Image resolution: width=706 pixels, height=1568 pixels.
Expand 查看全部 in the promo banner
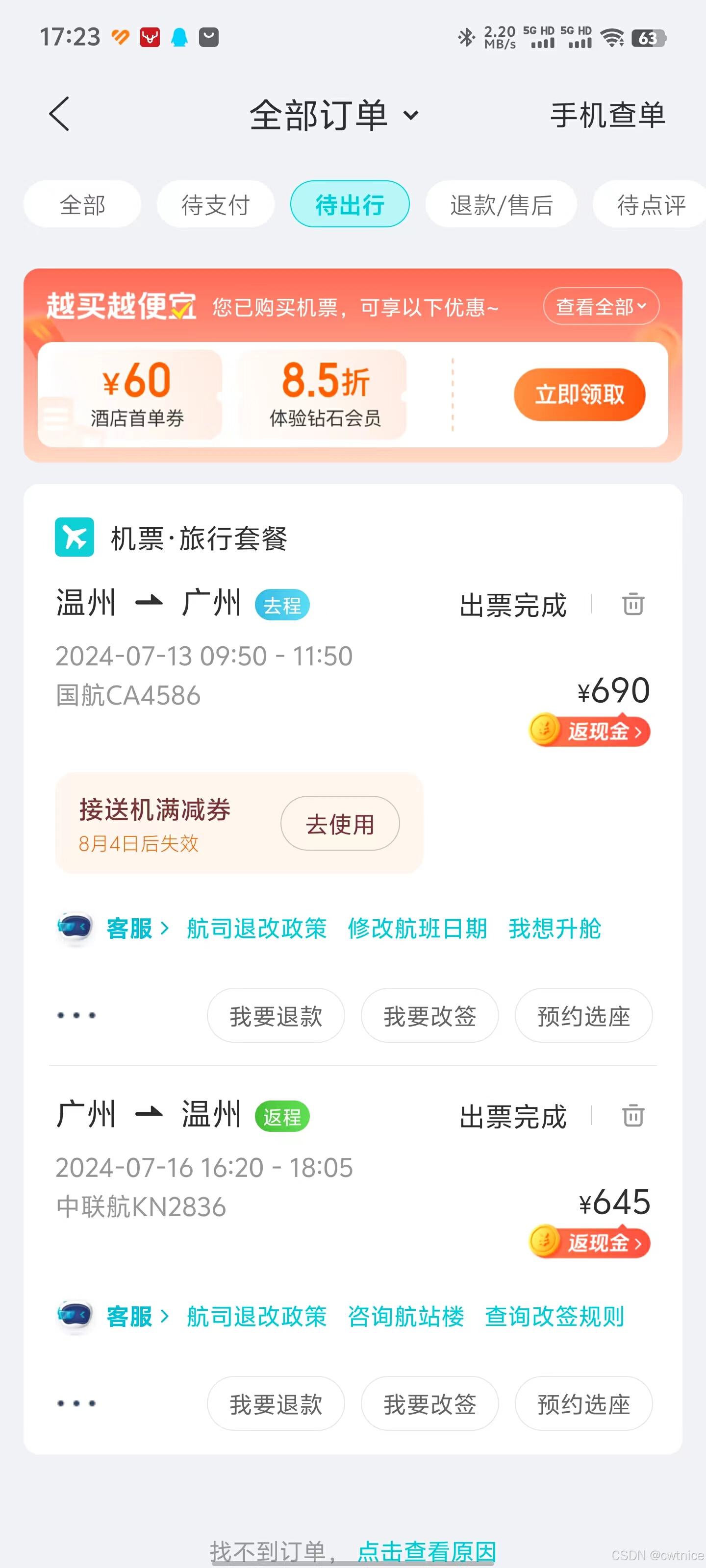pos(601,306)
